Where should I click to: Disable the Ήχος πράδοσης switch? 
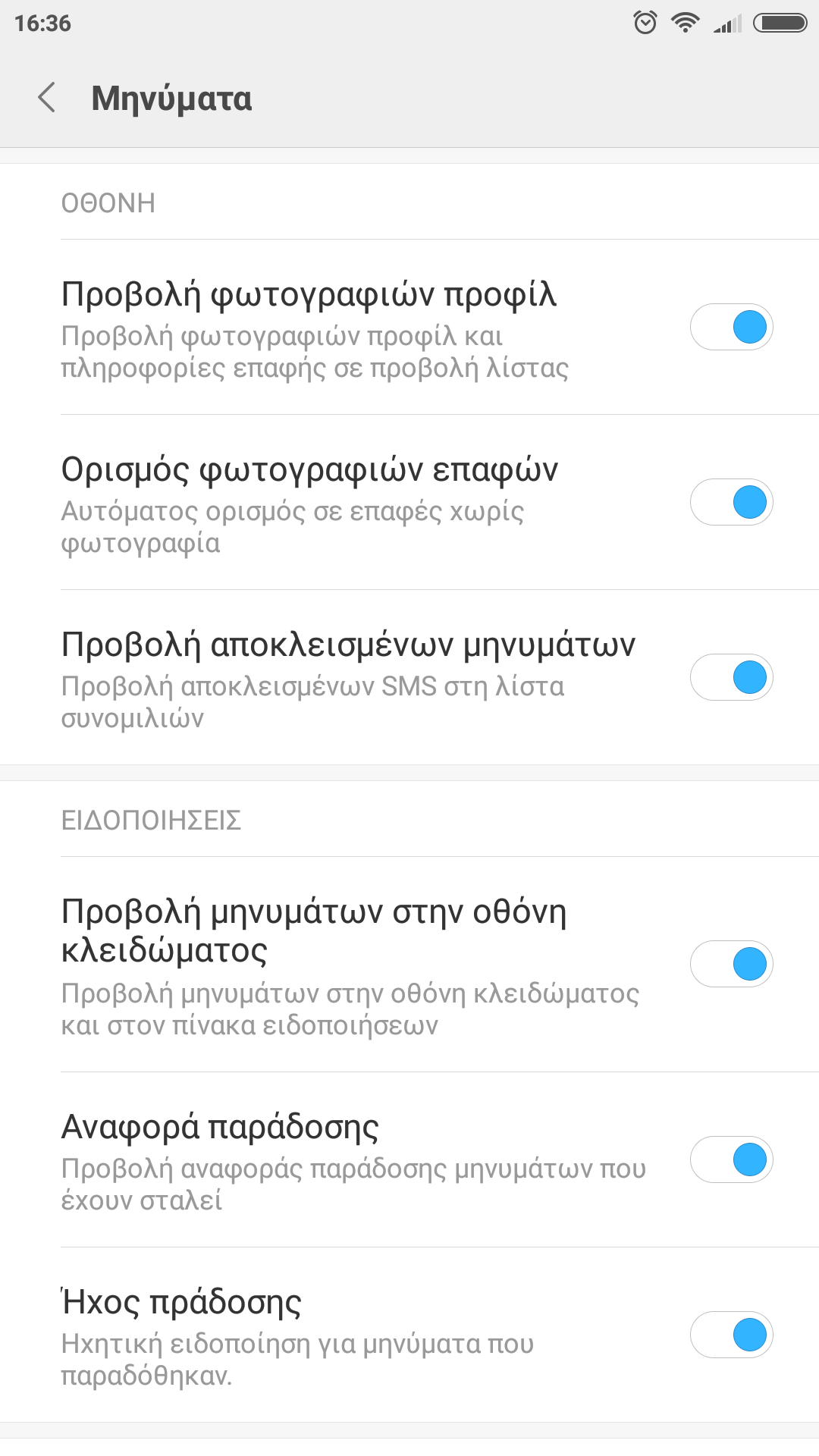click(x=731, y=1335)
